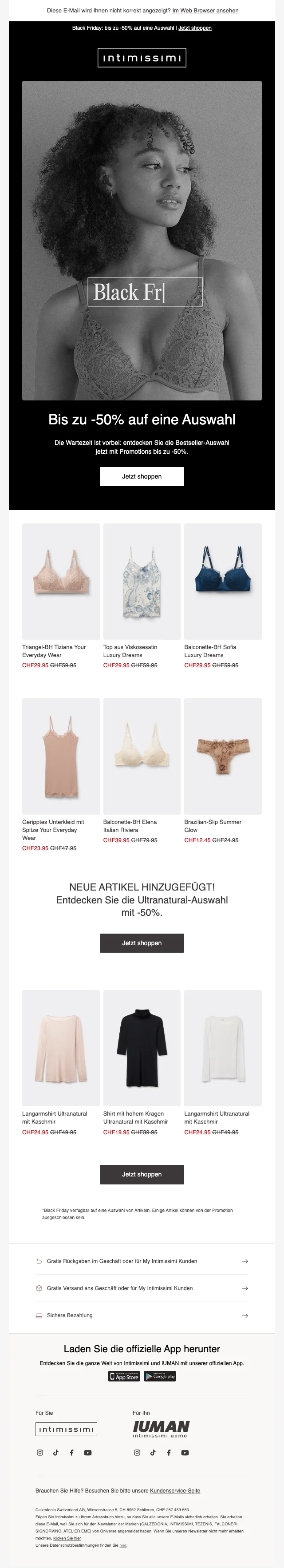Open IUMAN's TikTok under 'Für Ihn'
Screen dimensions: 284x1568
point(153,1452)
